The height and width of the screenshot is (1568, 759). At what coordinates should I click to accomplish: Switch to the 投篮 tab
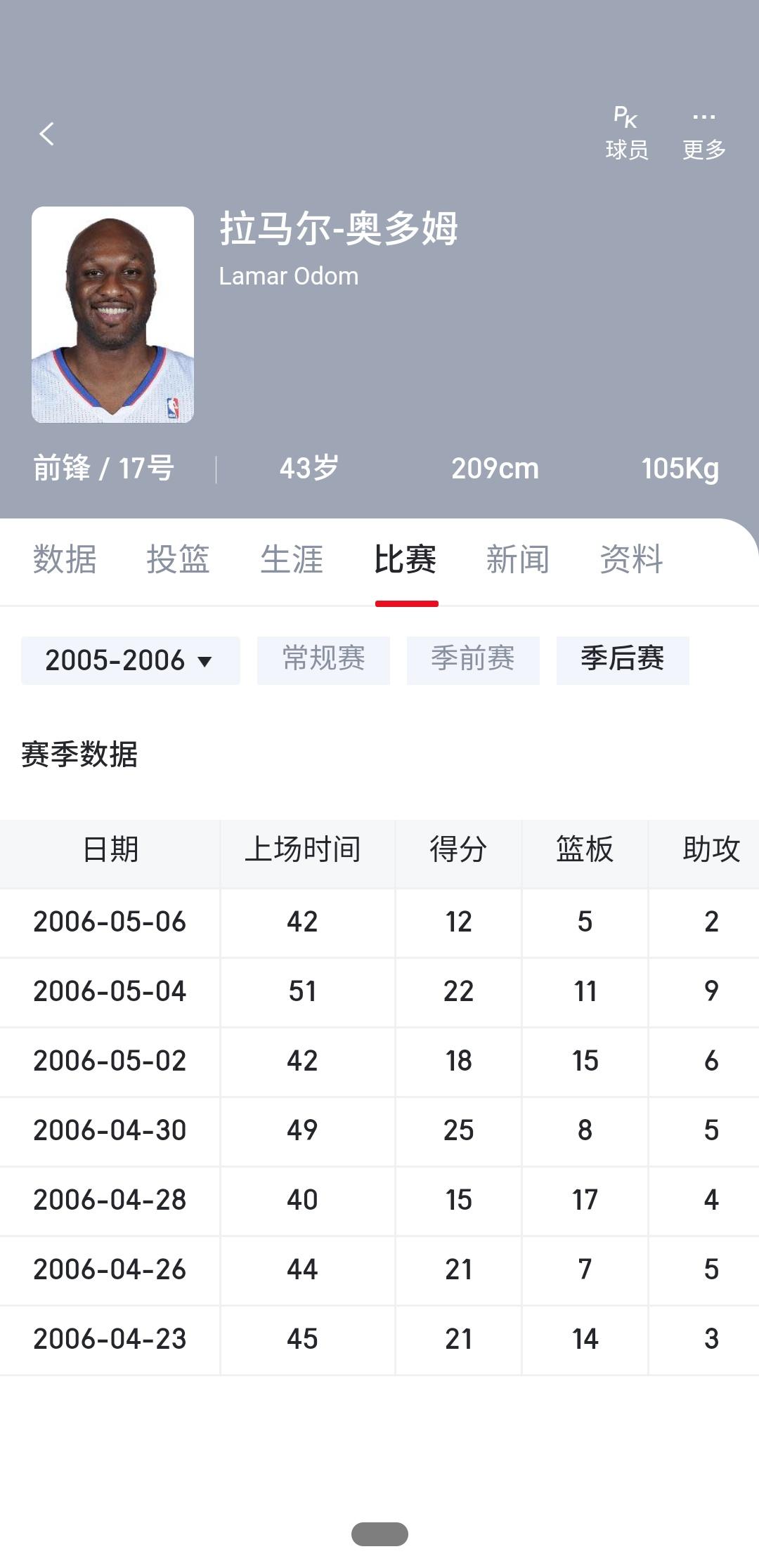click(x=178, y=560)
